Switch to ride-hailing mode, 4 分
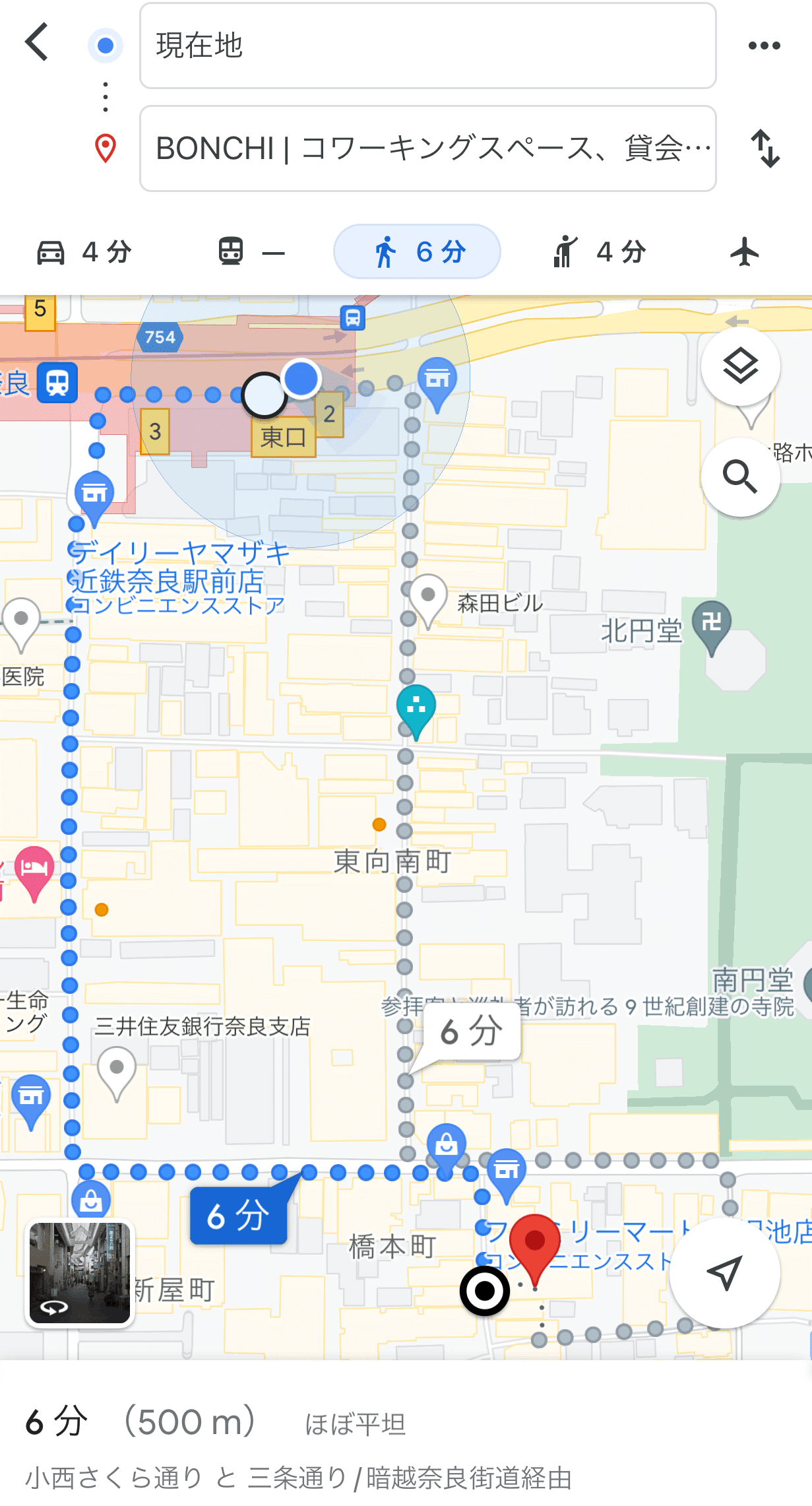Screen dimensions: 812x1506 click(599, 252)
